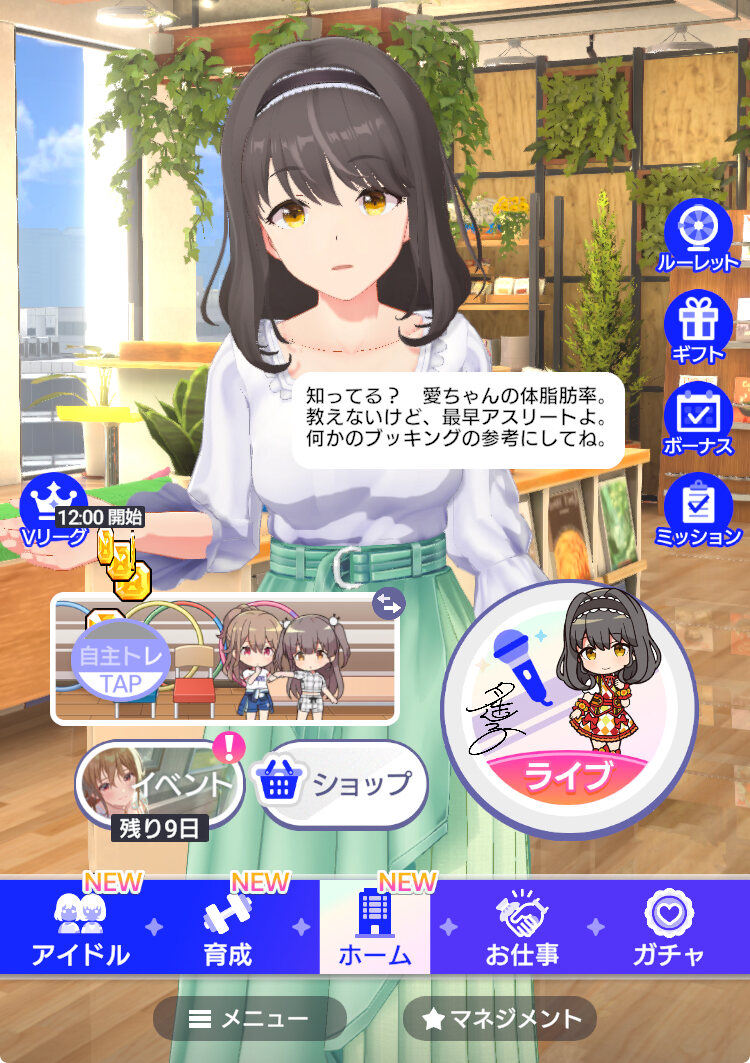
Task: Start ライブ with the microphone button
Action: click(568, 710)
